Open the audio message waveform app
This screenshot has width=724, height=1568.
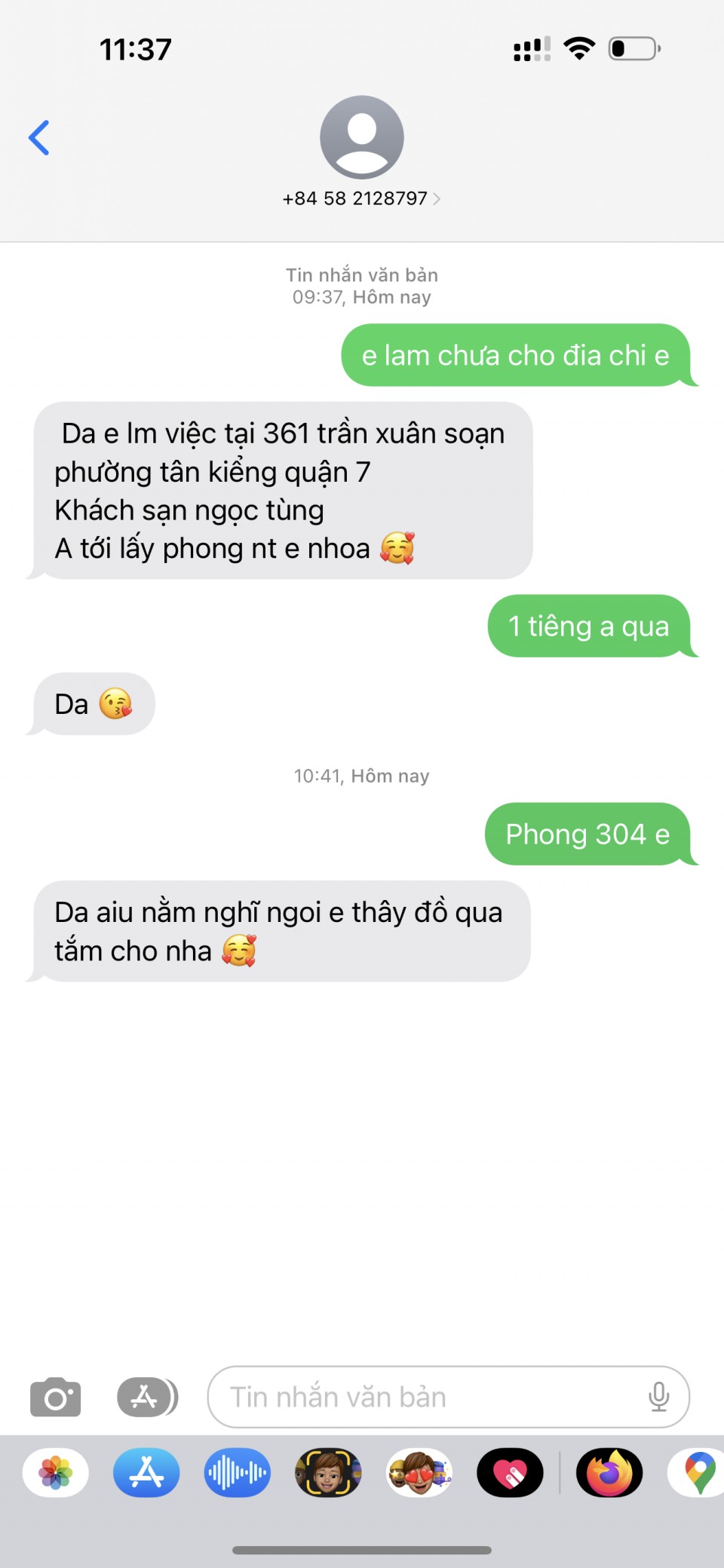point(238,1473)
